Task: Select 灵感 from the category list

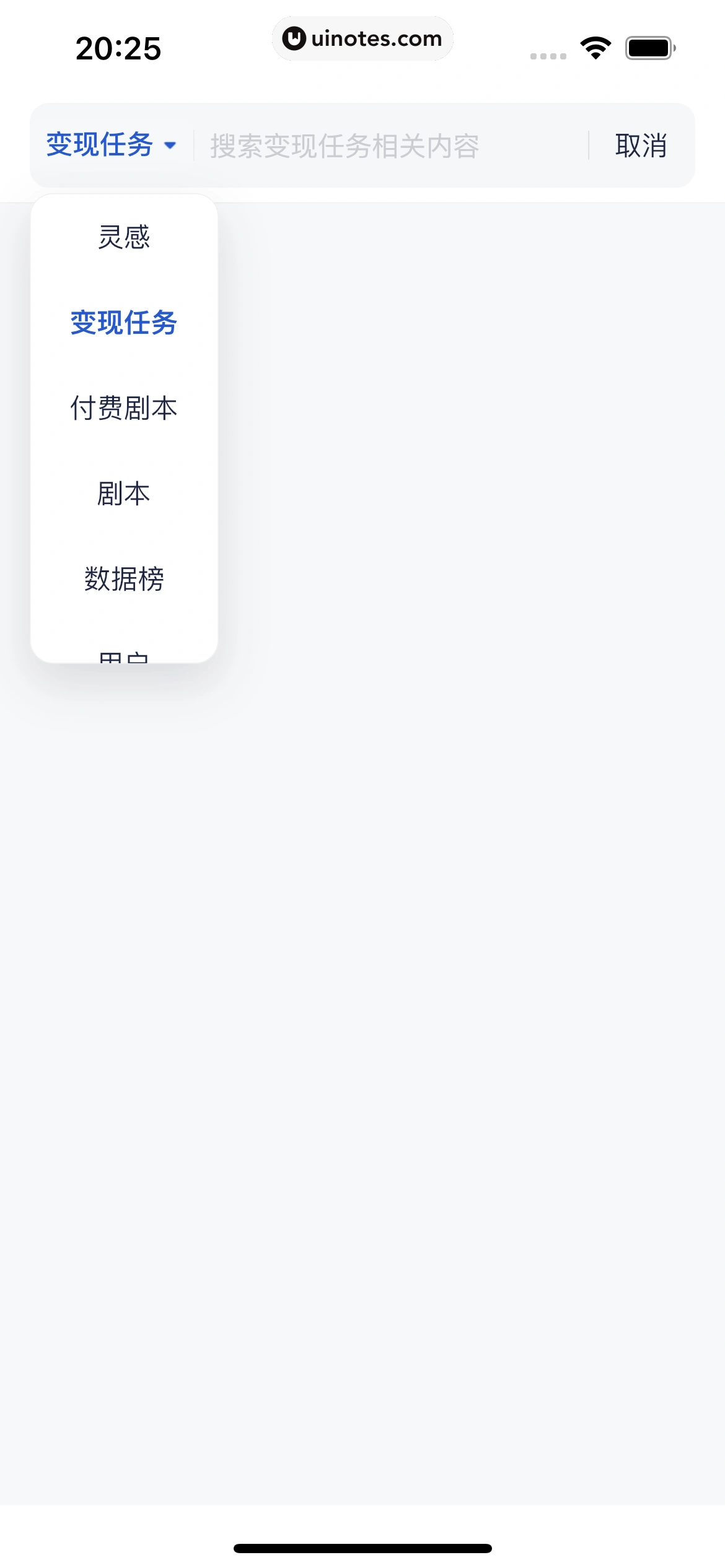Action: pos(124,237)
